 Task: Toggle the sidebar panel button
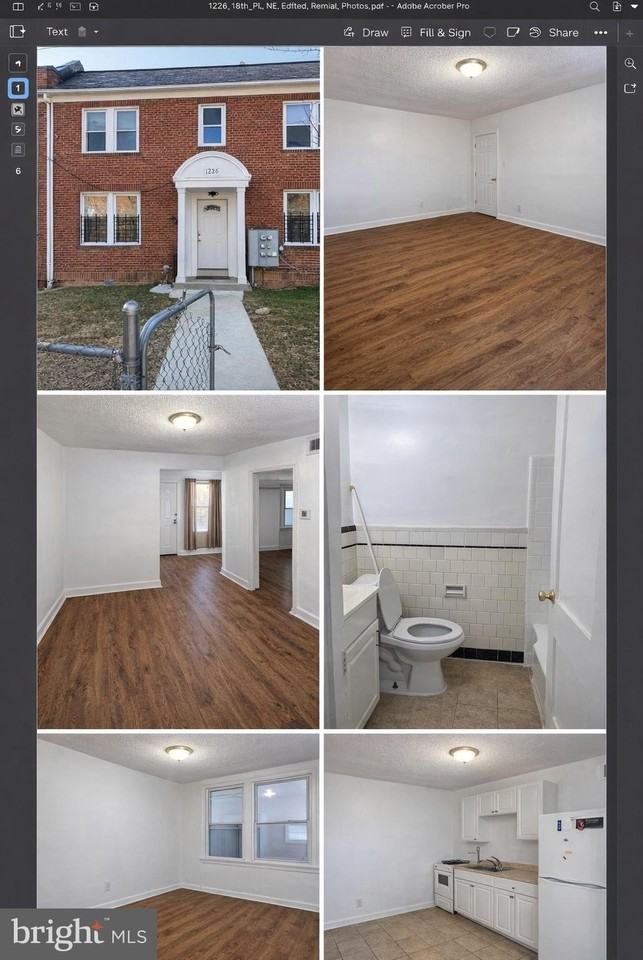coord(17,32)
